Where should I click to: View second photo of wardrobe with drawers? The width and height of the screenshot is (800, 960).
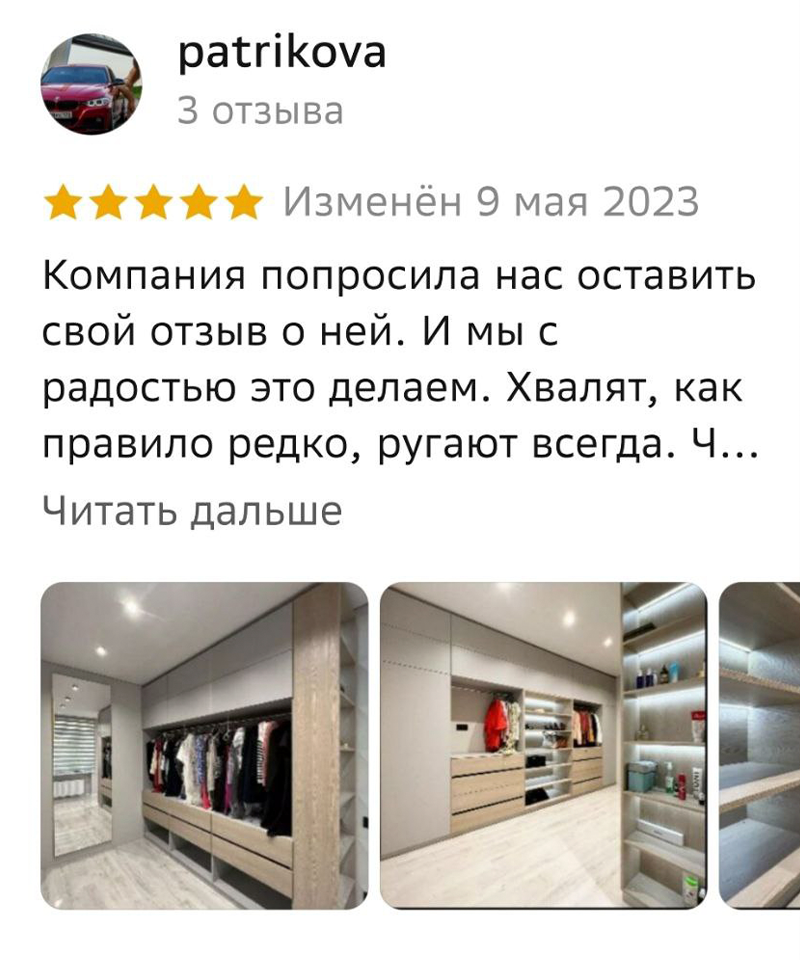tap(544, 745)
